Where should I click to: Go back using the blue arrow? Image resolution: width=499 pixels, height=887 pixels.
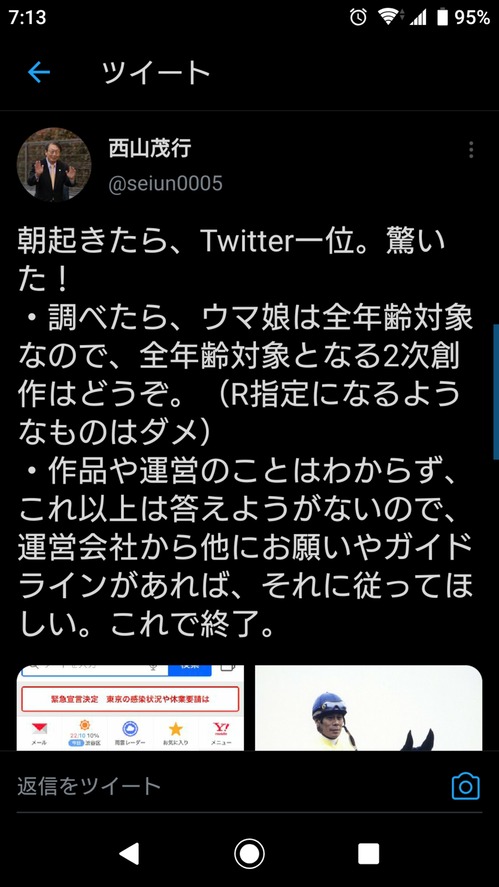39,72
